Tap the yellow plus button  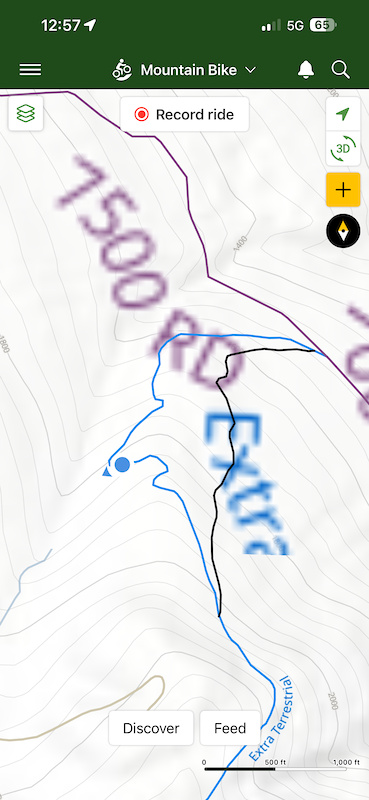(x=343, y=189)
